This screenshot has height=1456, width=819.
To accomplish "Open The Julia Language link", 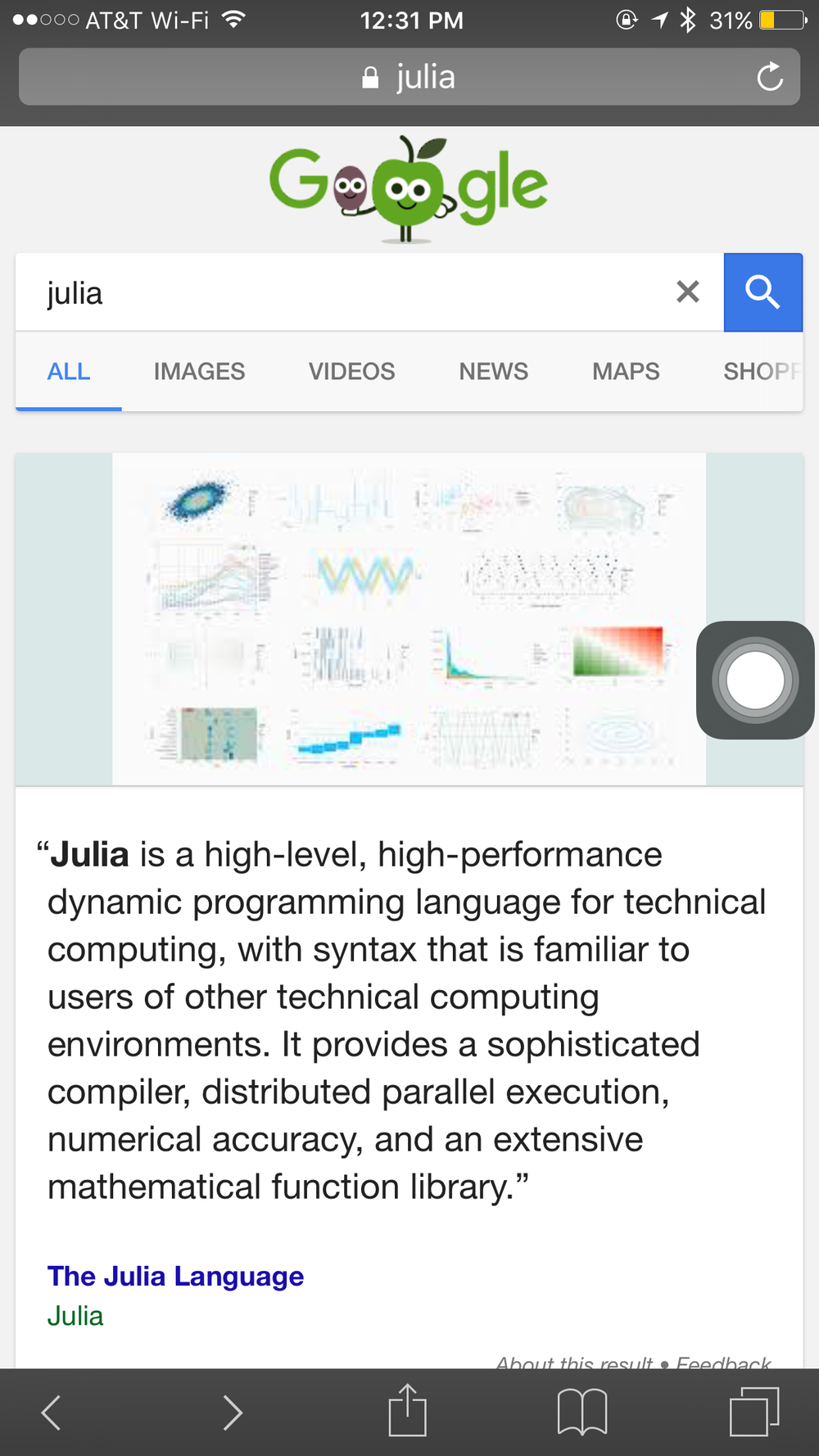I will click(175, 1276).
